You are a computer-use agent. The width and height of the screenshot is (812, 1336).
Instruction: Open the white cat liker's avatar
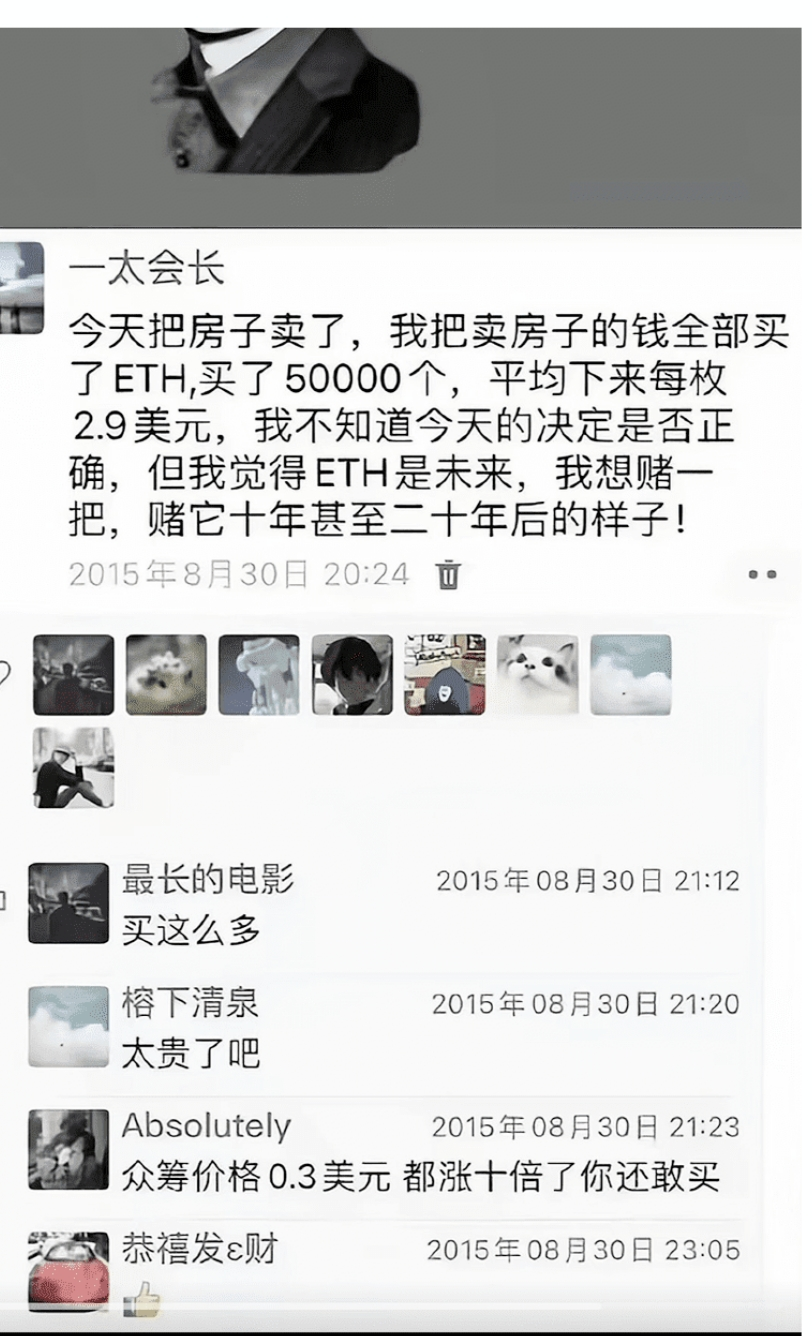pos(537,675)
